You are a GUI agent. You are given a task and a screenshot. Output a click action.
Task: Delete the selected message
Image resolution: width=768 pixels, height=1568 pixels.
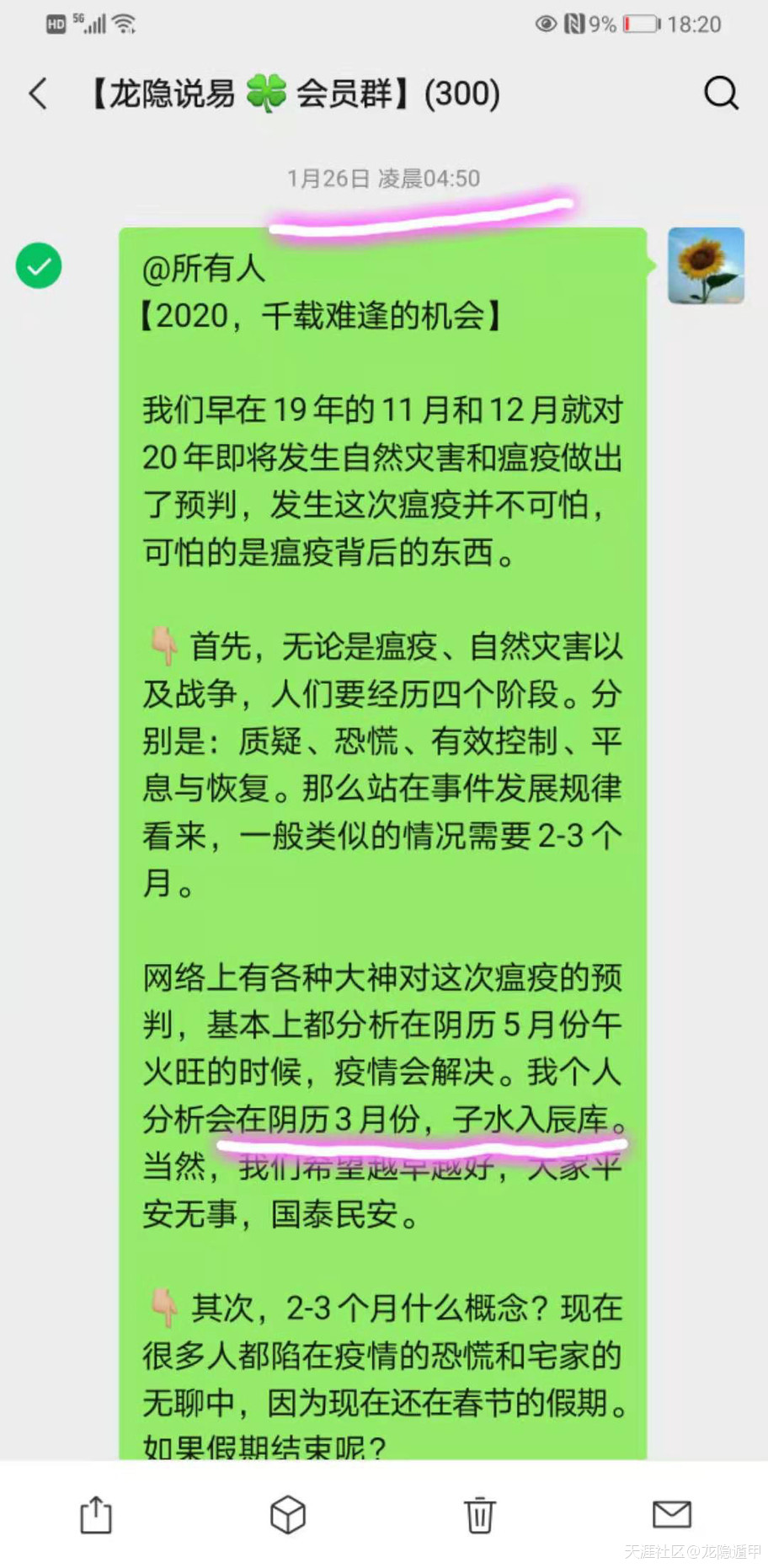pyautogui.click(x=480, y=1514)
